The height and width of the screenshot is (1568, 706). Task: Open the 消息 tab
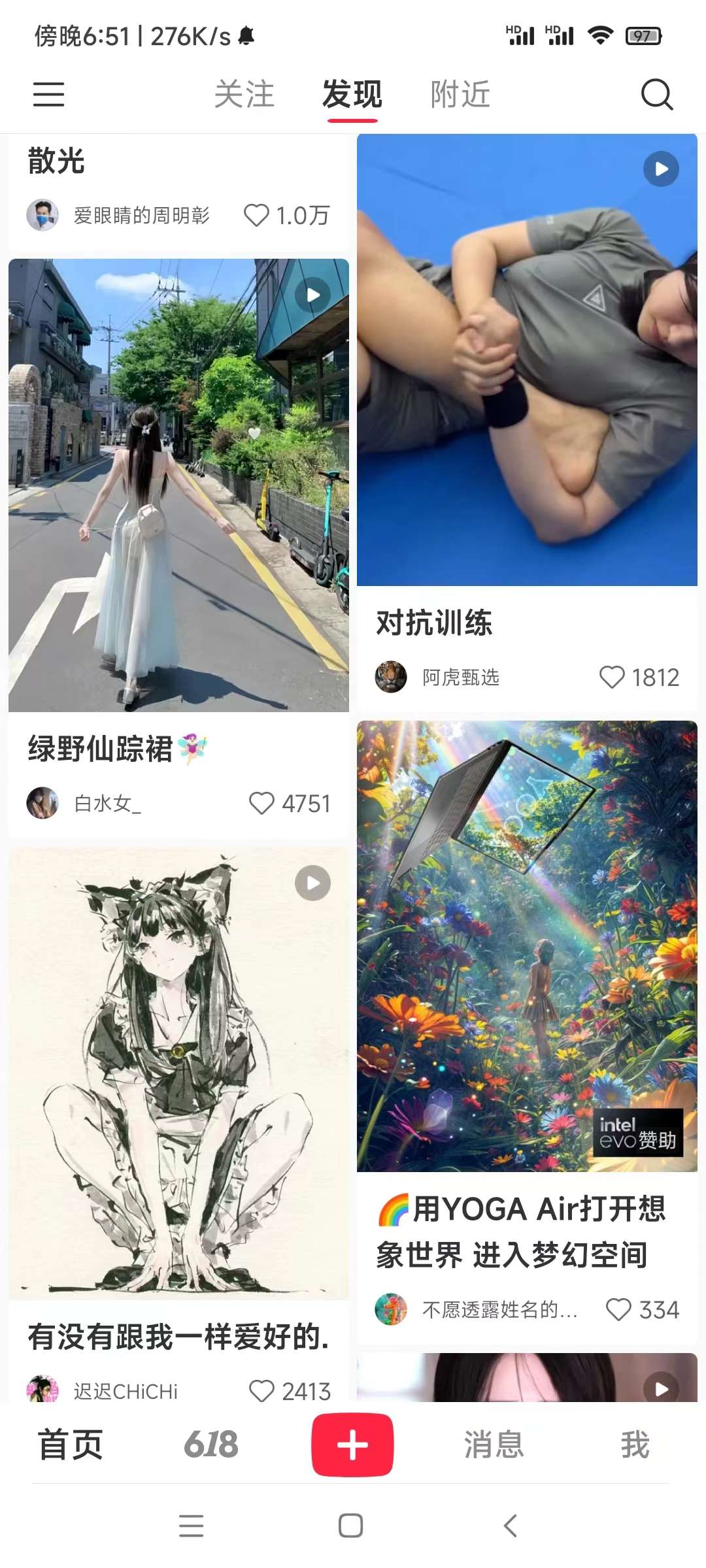(494, 1444)
